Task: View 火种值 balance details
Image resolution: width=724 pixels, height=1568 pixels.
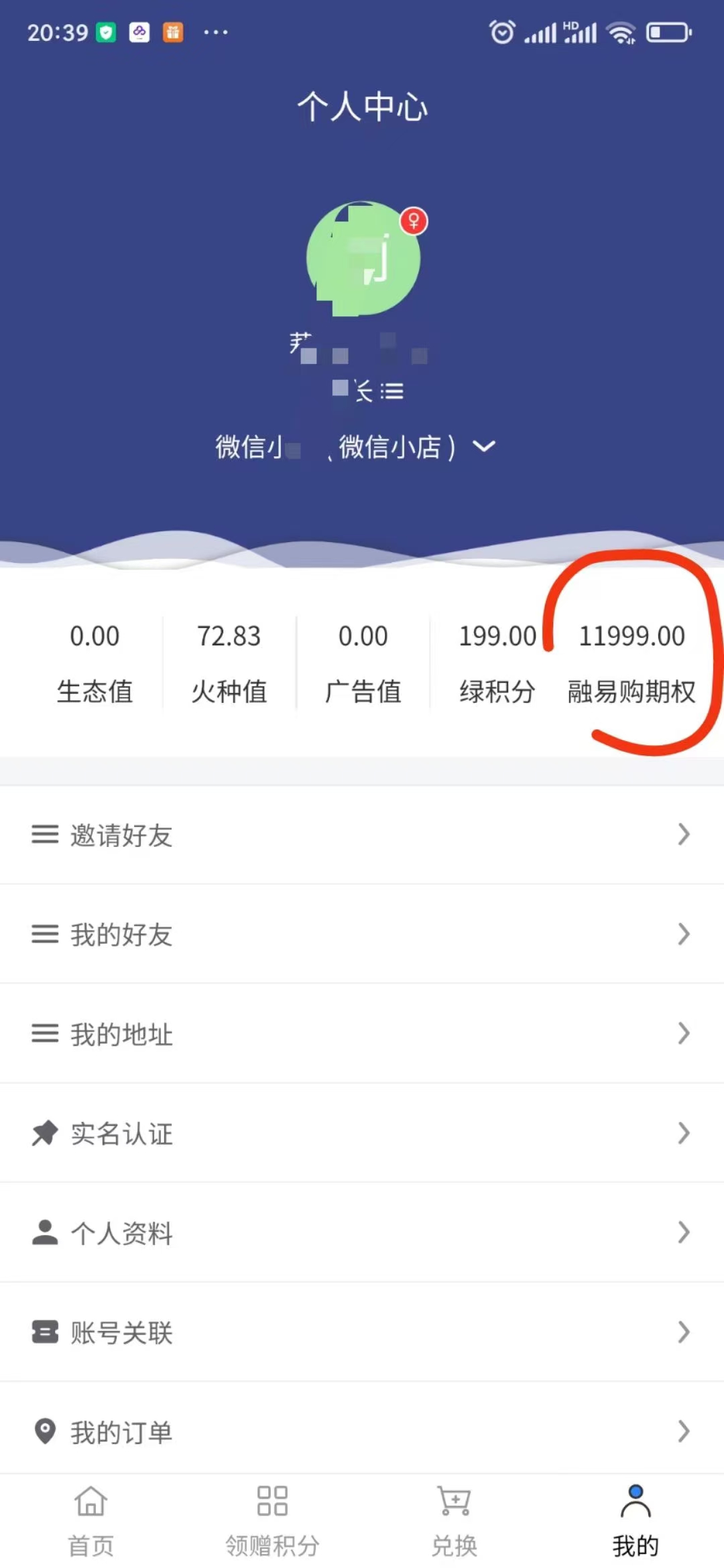Action: (229, 663)
